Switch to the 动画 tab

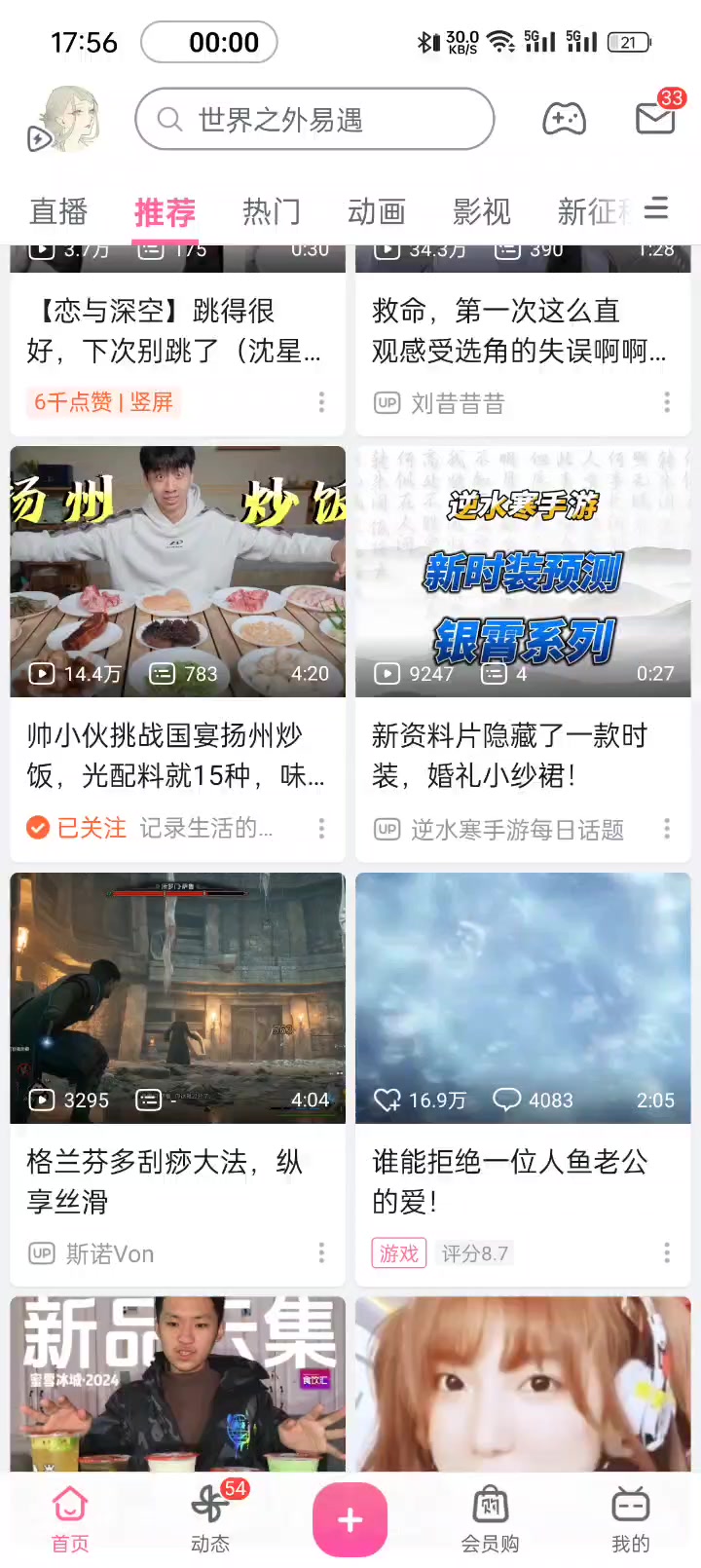[x=376, y=211]
